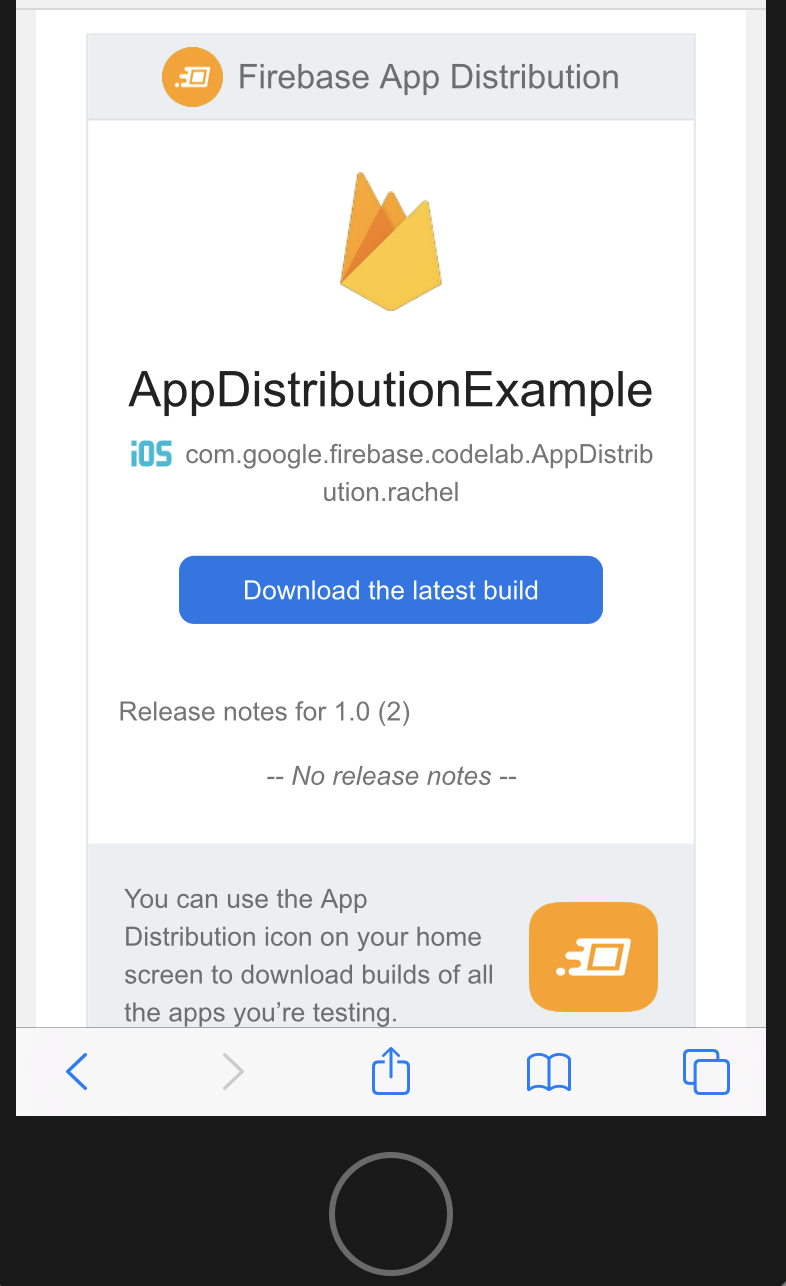The image size is (786, 1286).
Task: Go back in Safari
Action: pos(77,1072)
